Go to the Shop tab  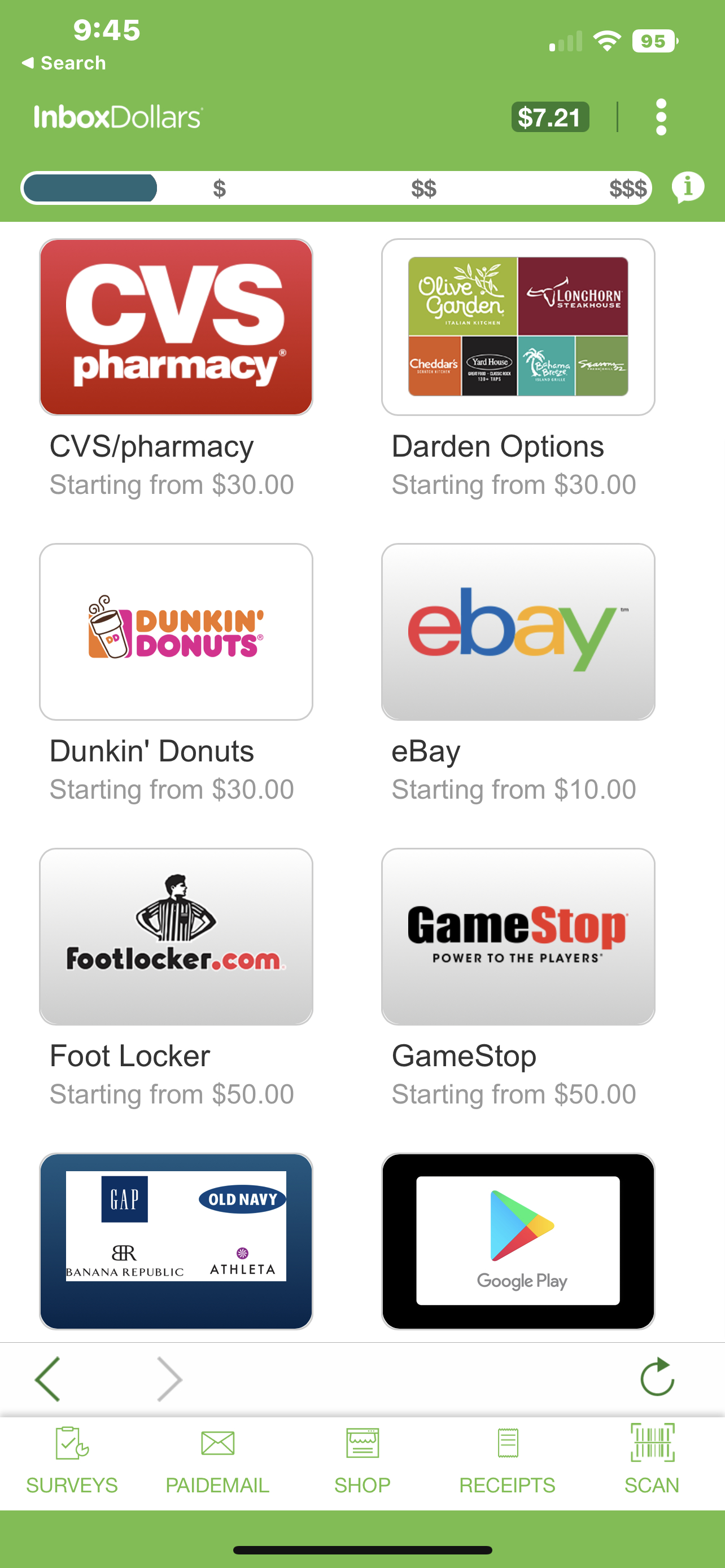click(x=362, y=1461)
